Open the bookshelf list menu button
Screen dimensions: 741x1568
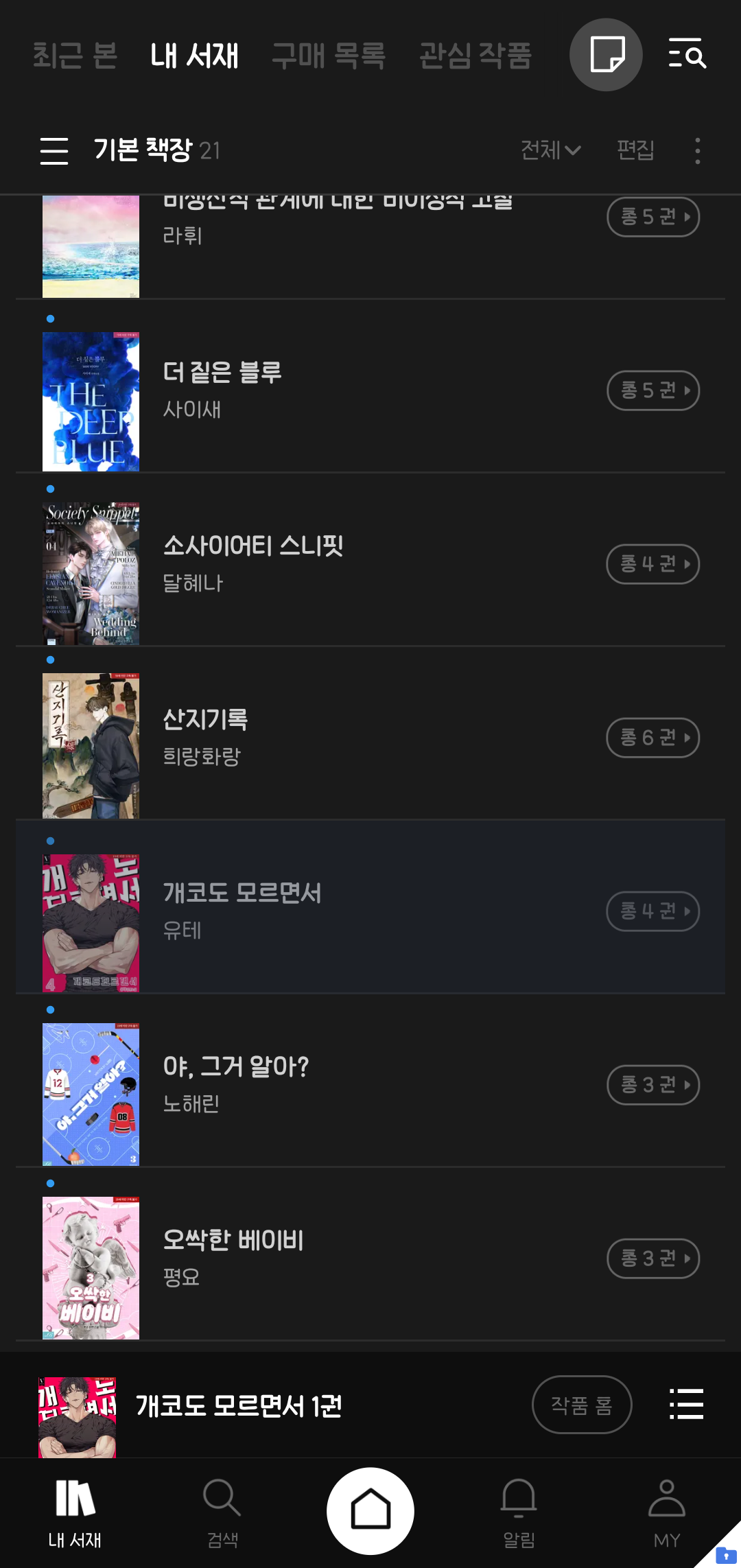[x=54, y=150]
